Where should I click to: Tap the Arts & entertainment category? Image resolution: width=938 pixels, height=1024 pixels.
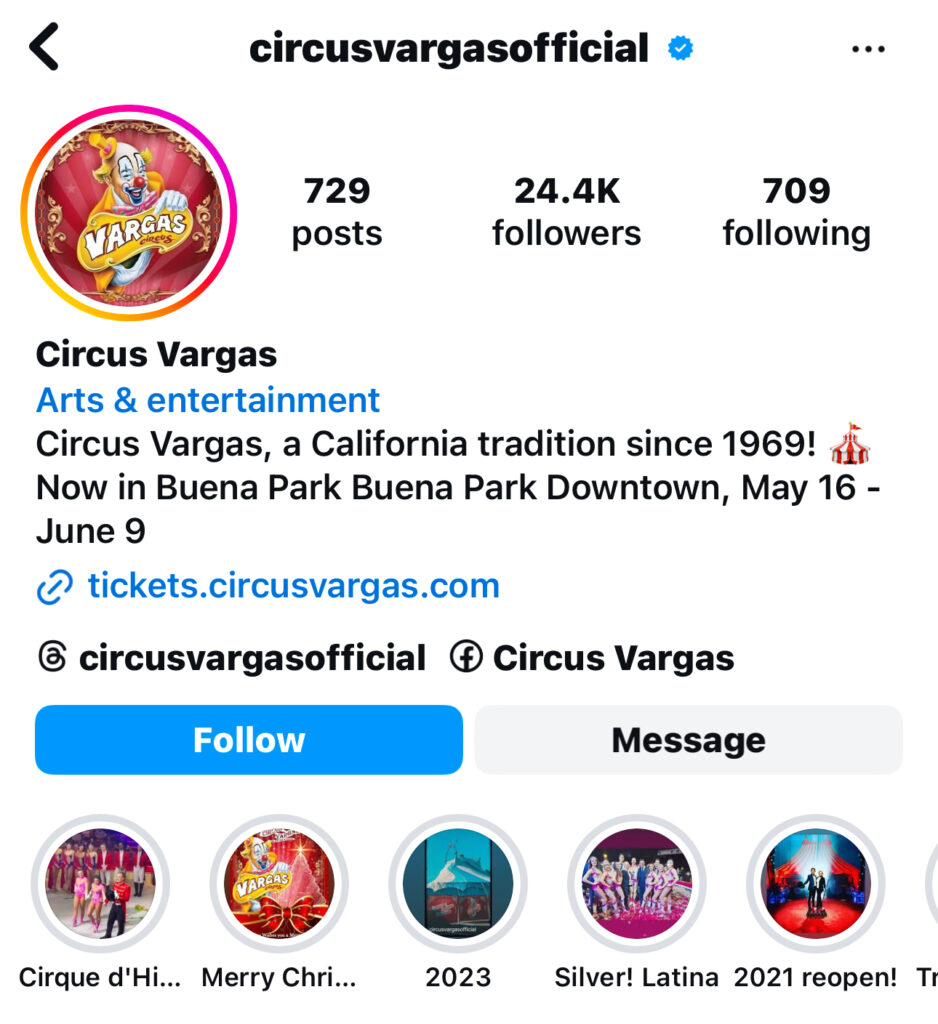point(208,400)
